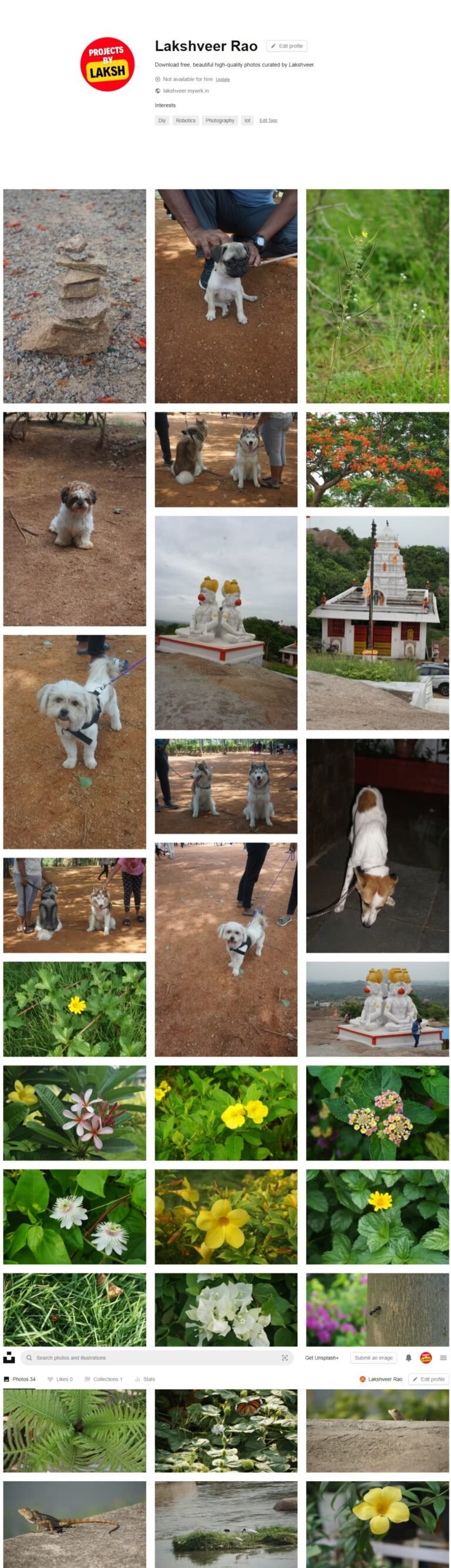Image resolution: width=451 pixels, height=1568 pixels.
Task: Open the pug puppy photo
Action: pyautogui.click(x=225, y=296)
